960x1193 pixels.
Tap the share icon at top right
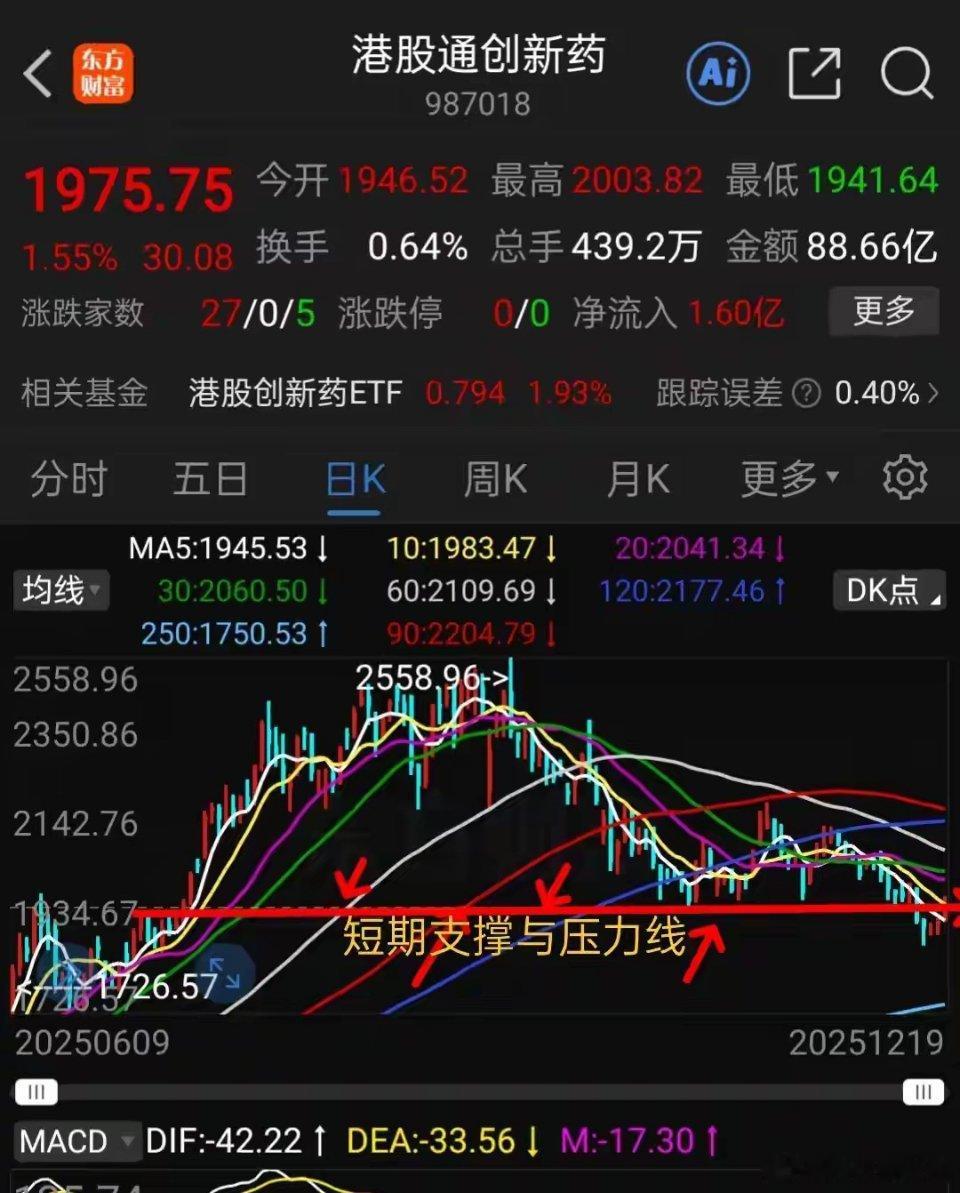pyautogui.click(x=815, y=73)
